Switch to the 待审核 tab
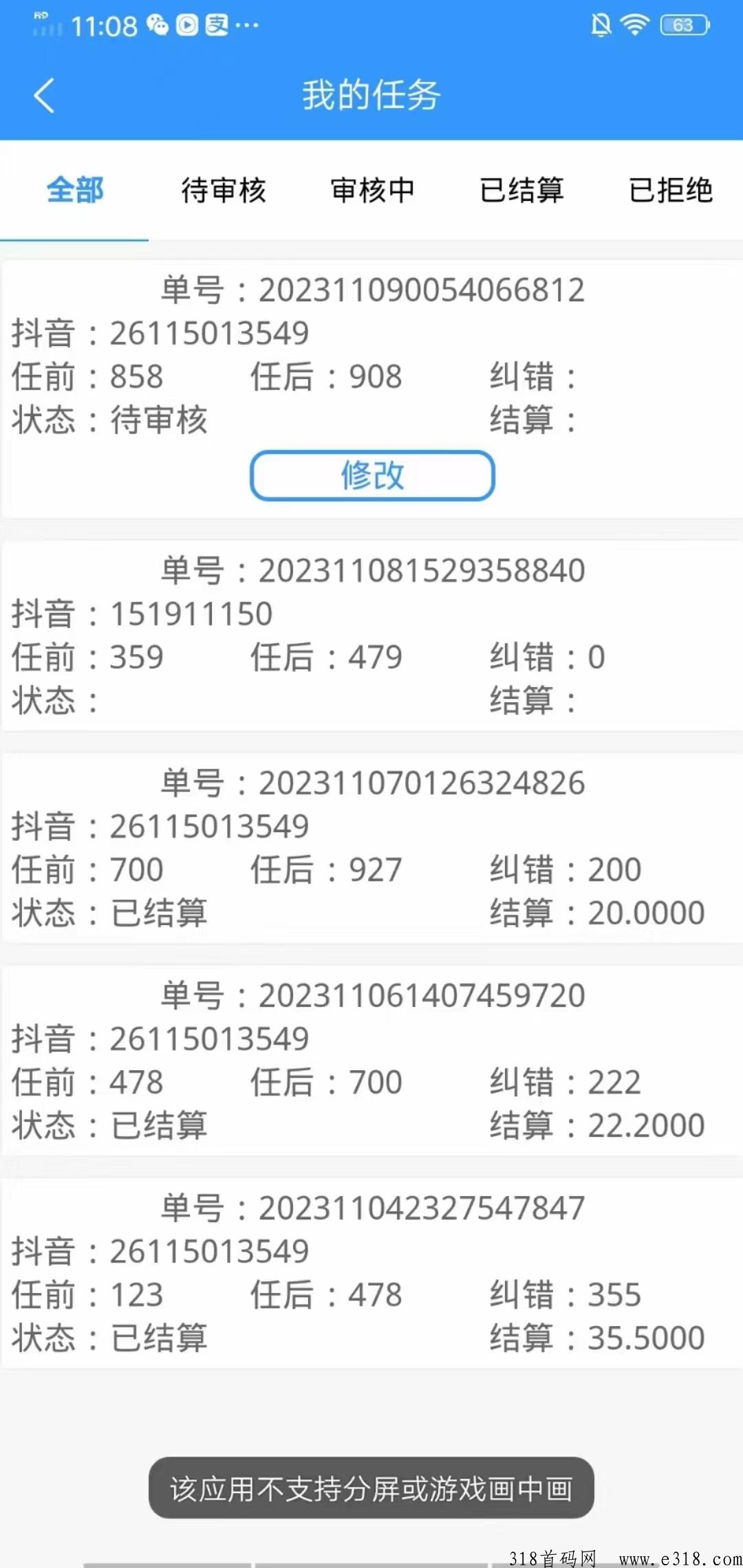The image size is (743, 1568). 224,190
